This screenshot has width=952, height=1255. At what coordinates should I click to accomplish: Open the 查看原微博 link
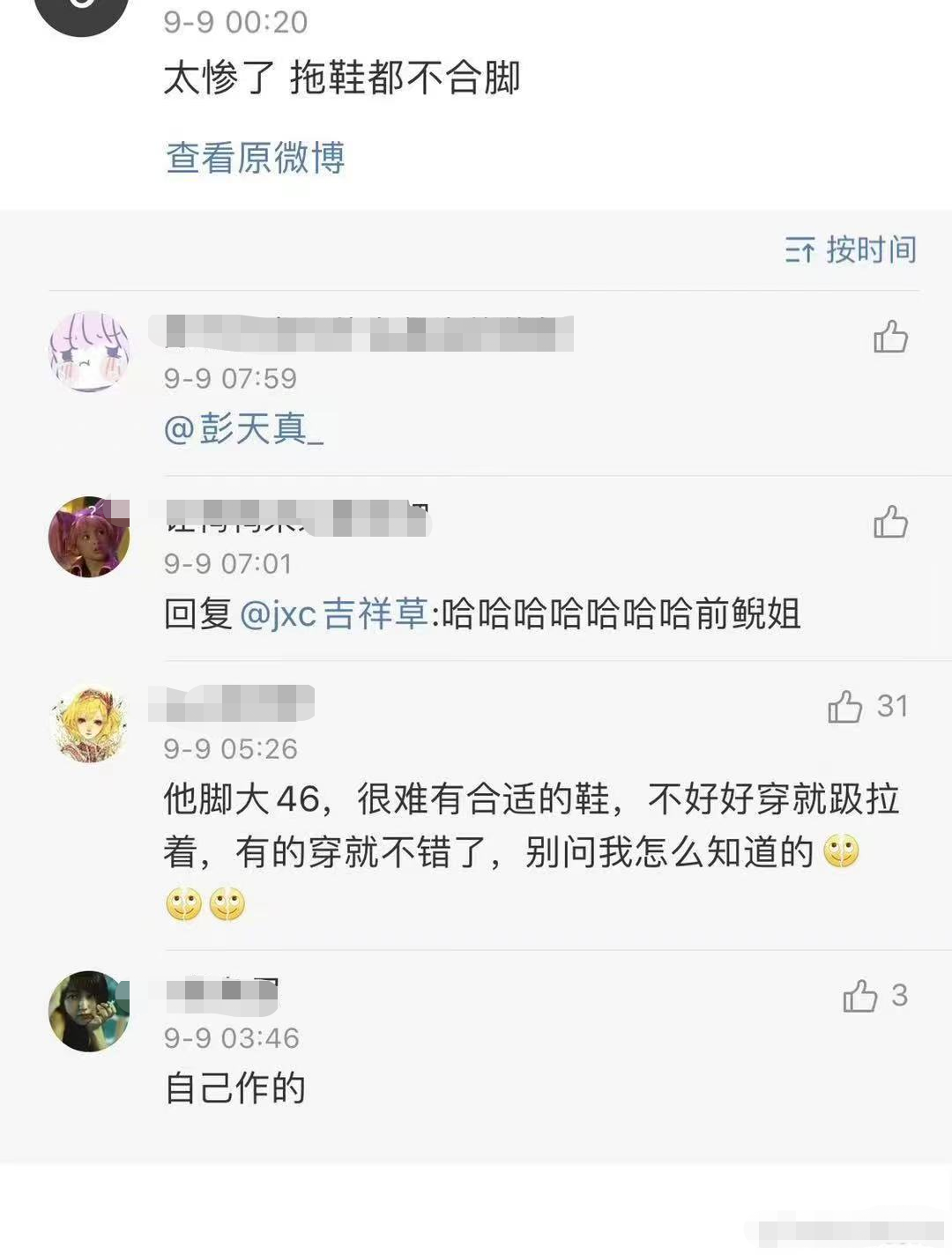pyautogui.click(x=255, y=159)
